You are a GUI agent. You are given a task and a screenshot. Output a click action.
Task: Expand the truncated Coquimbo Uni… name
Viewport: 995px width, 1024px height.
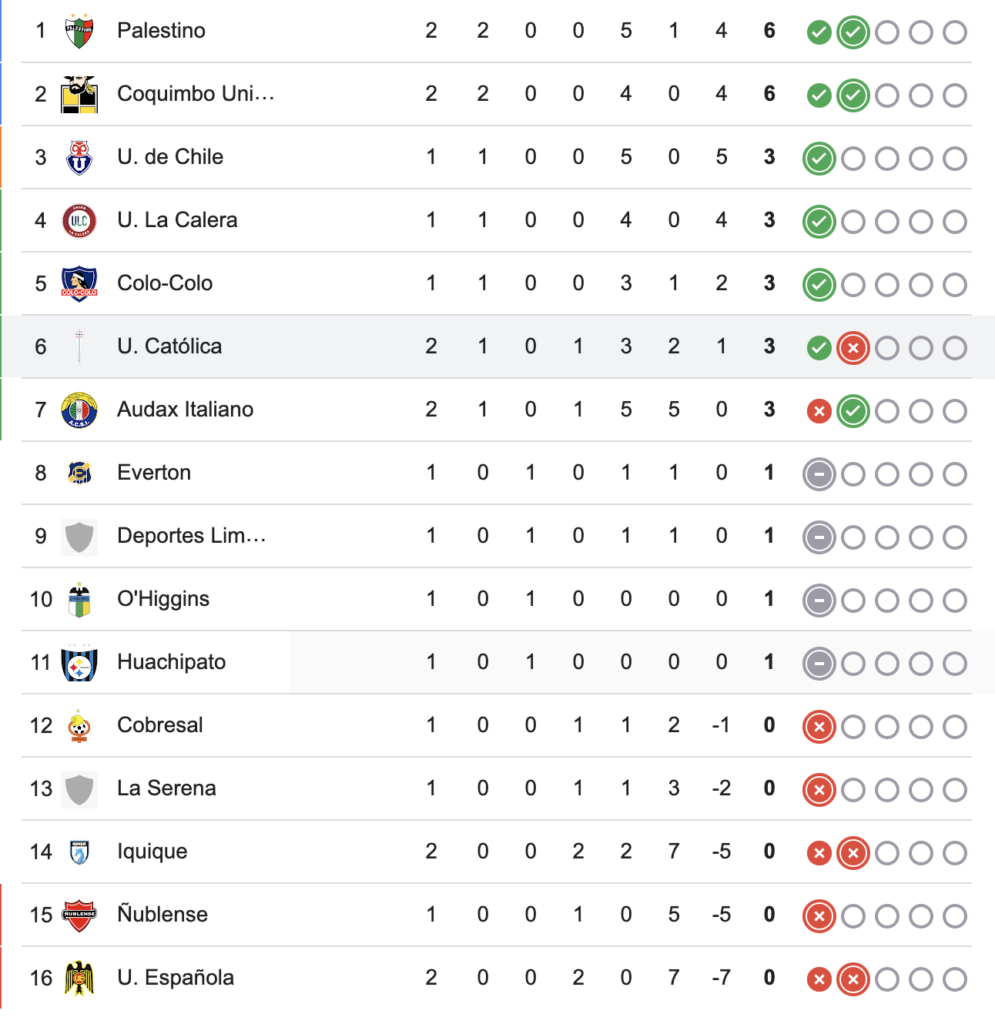[196, 94]
